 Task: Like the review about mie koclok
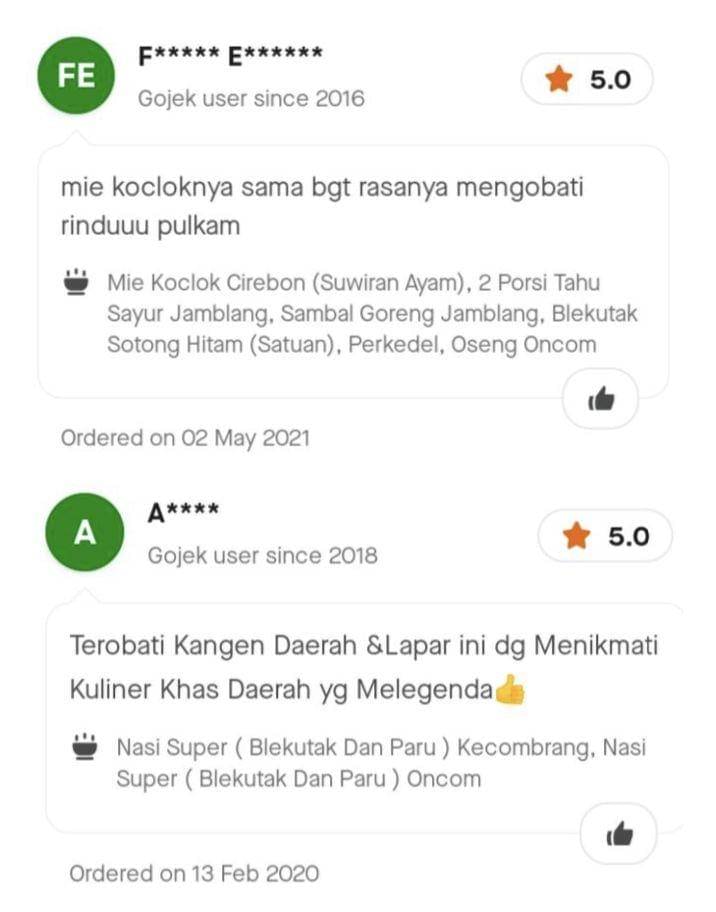point(600,400)
